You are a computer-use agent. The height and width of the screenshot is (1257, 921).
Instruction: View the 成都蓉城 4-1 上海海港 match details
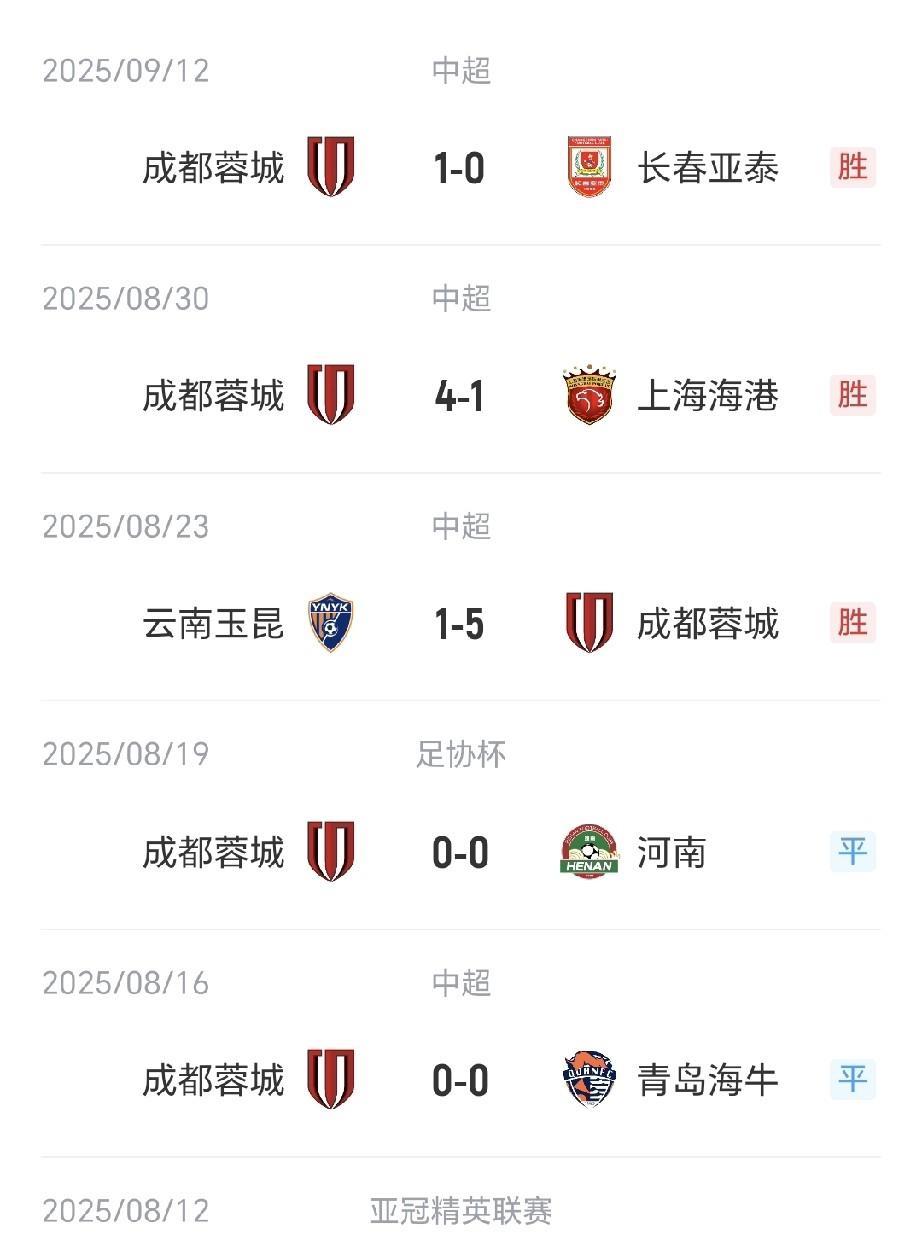[x=460, y=396]
